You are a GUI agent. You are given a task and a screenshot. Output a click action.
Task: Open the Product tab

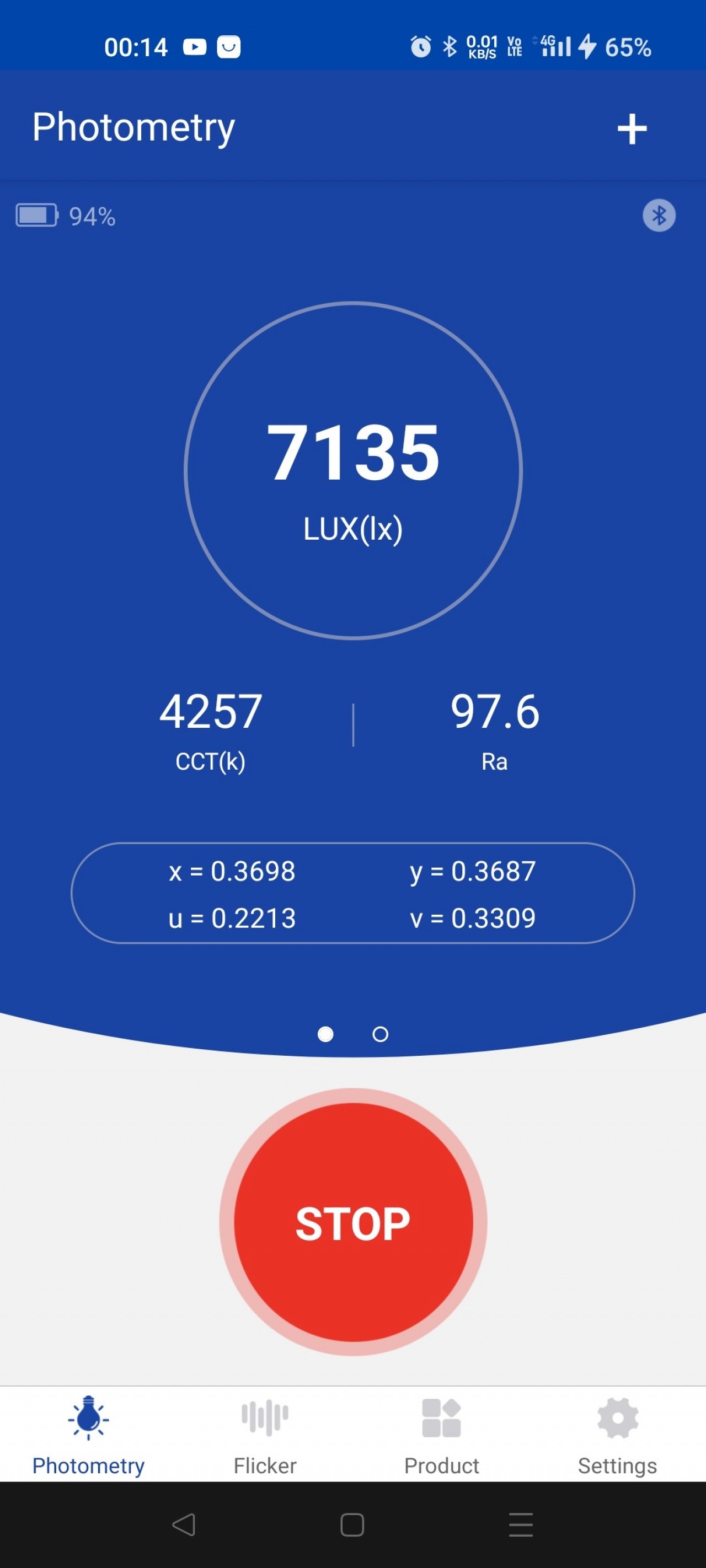(442, 1435)
